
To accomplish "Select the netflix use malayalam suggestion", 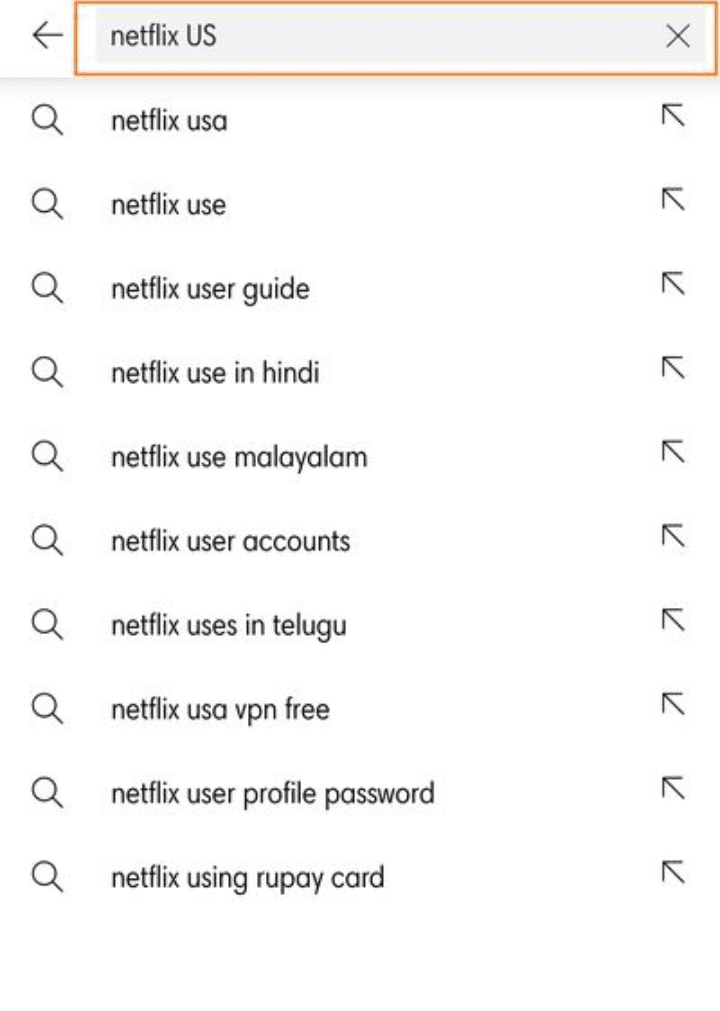I will 240,457.
